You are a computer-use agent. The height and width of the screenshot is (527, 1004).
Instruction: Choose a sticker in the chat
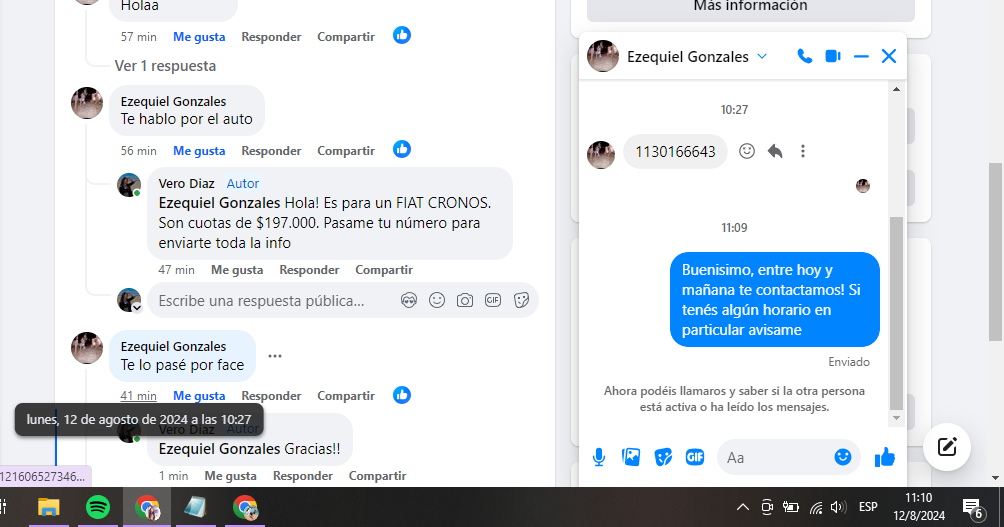click(663, 457)
